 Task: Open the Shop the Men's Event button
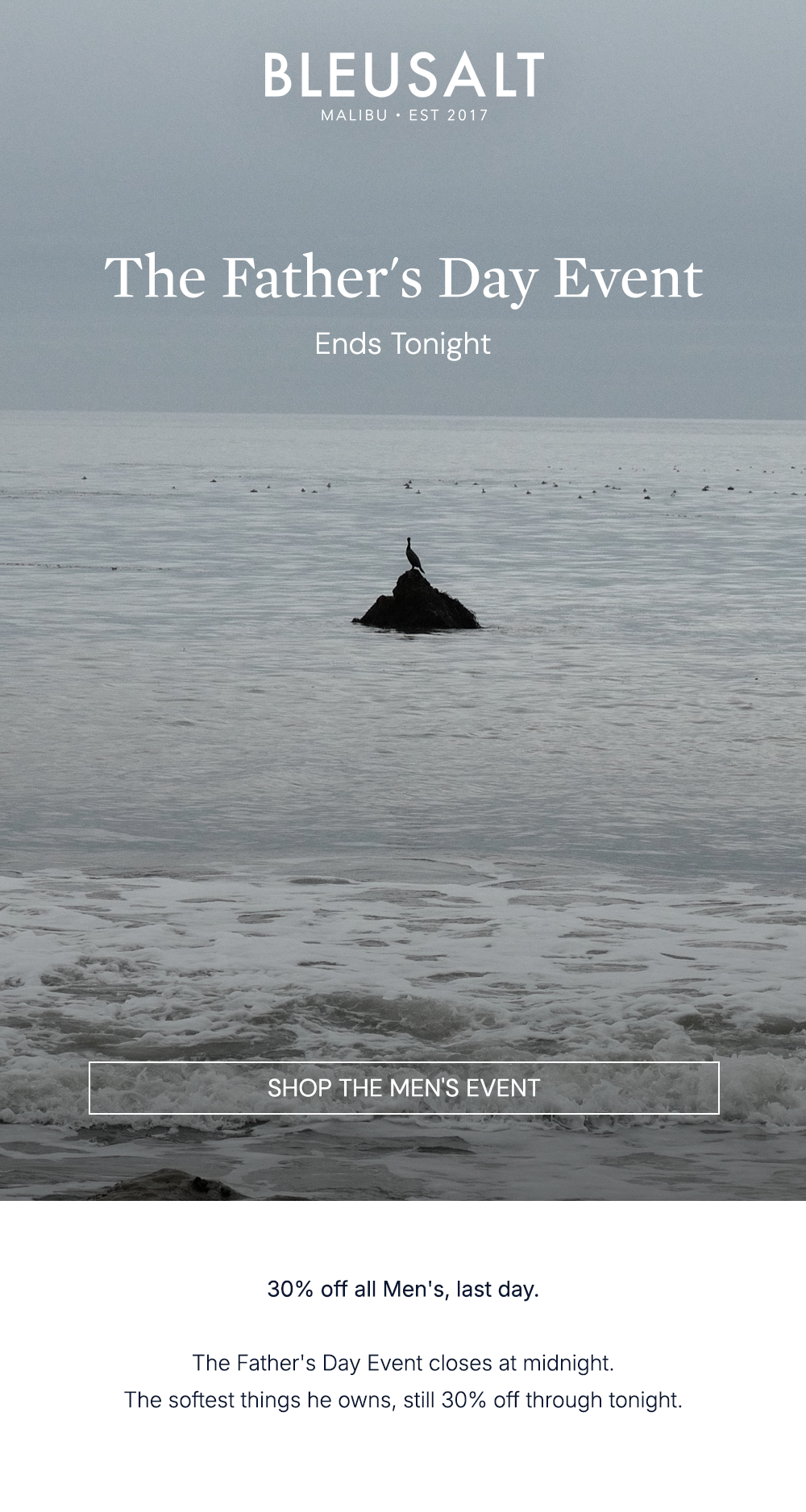404,1088
